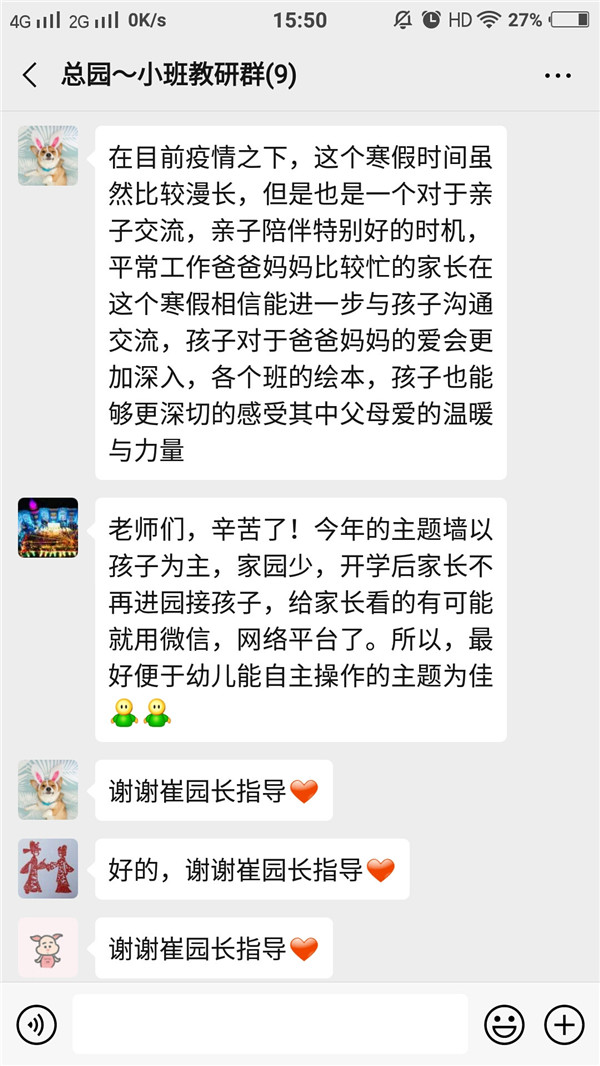The height and width of the screenshot is (1066, 600).
Task: Open avatar of the 主题墙 message sender
Action: coord(48,527)
